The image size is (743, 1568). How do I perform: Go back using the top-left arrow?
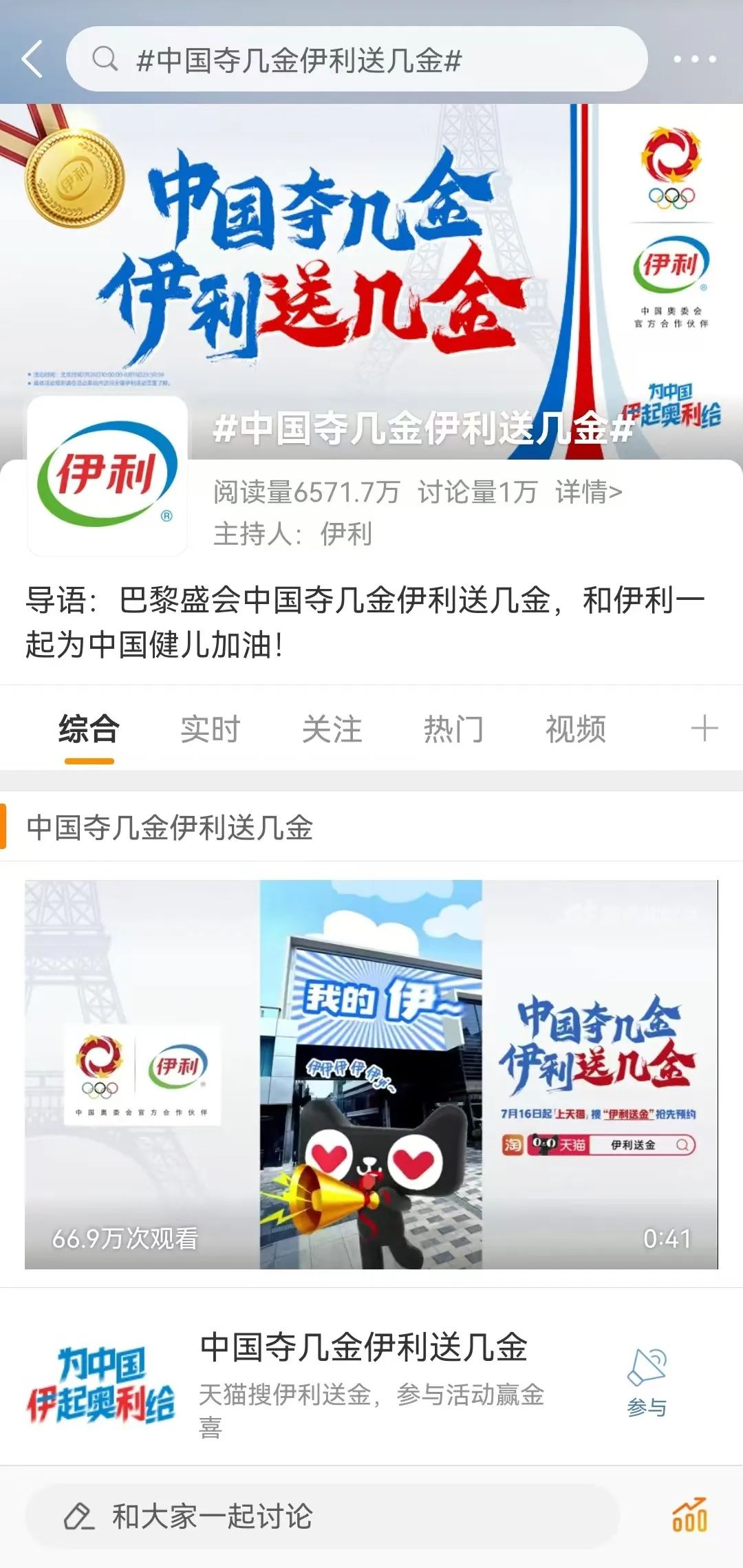(x=33, y=59)
